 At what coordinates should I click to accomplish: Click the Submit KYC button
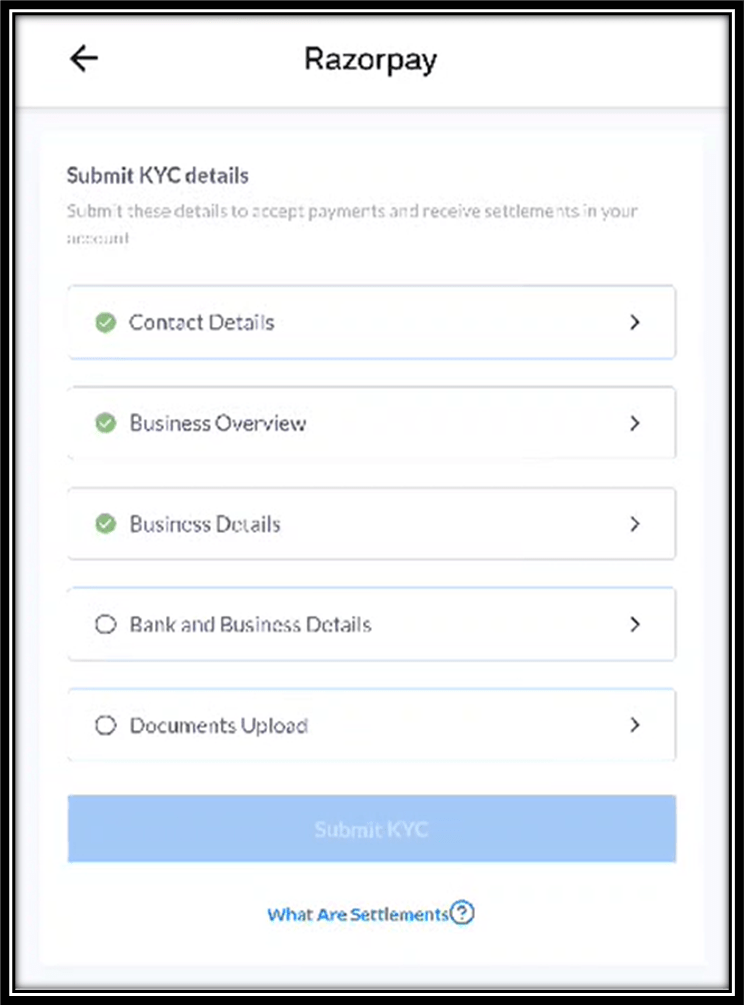[371, 828]
